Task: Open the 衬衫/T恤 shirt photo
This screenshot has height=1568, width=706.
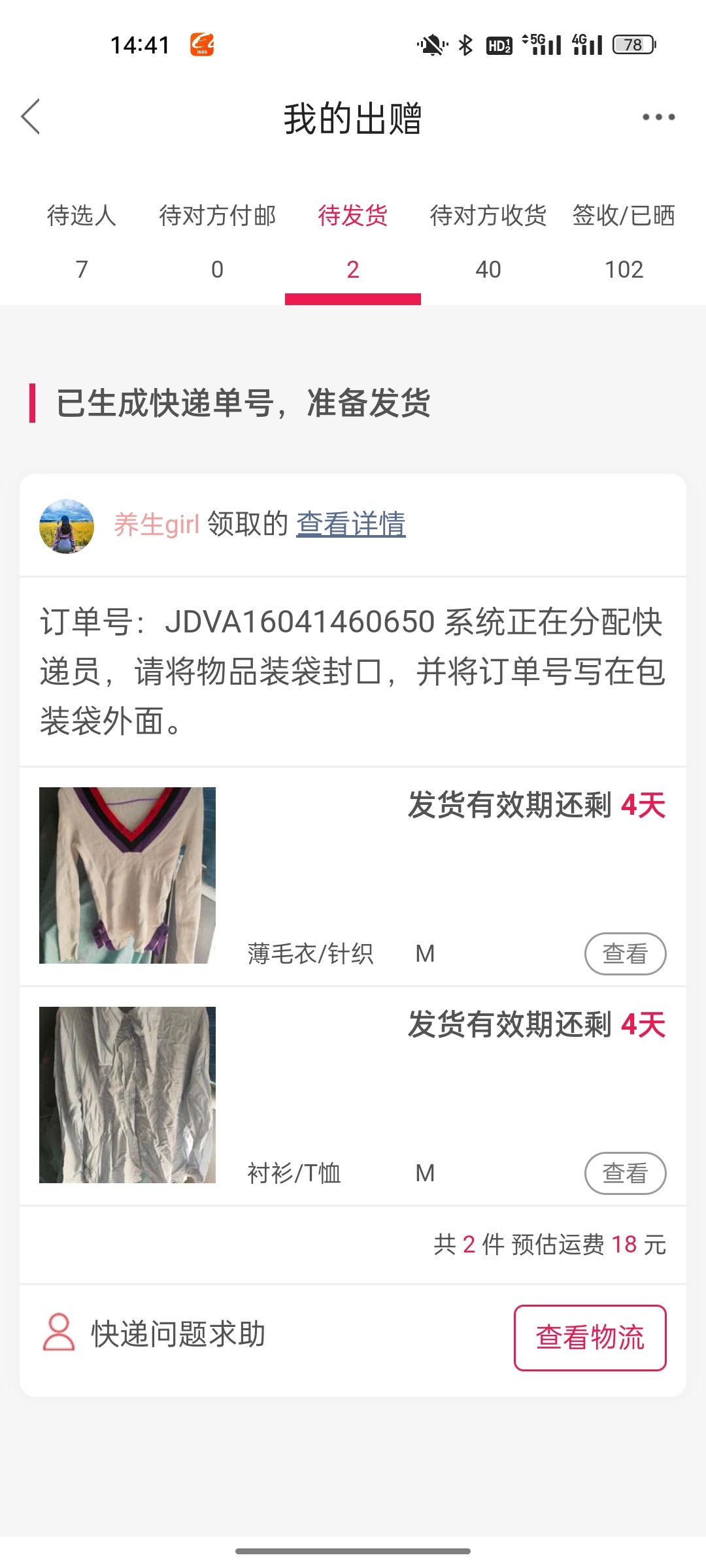Action: pyautogui.click(x=127, y=1095)
